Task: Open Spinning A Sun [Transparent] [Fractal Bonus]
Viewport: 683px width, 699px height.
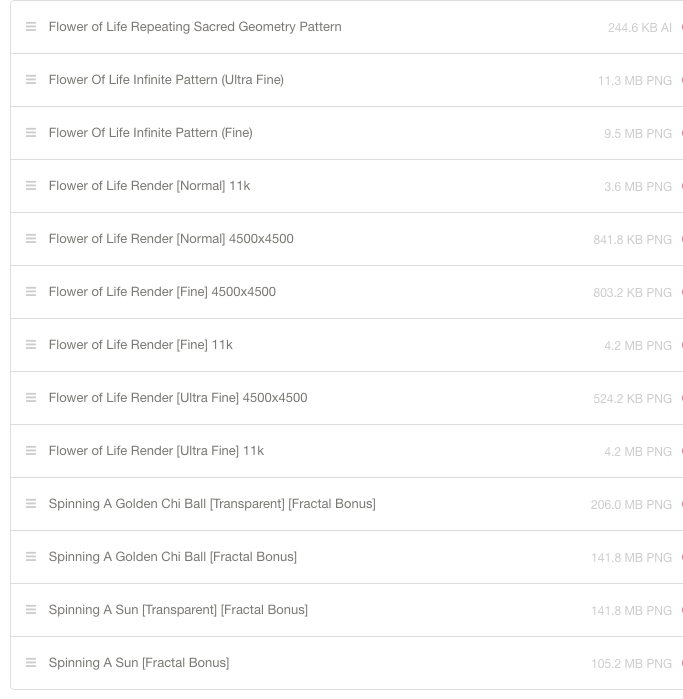Action: click(178, 610)
